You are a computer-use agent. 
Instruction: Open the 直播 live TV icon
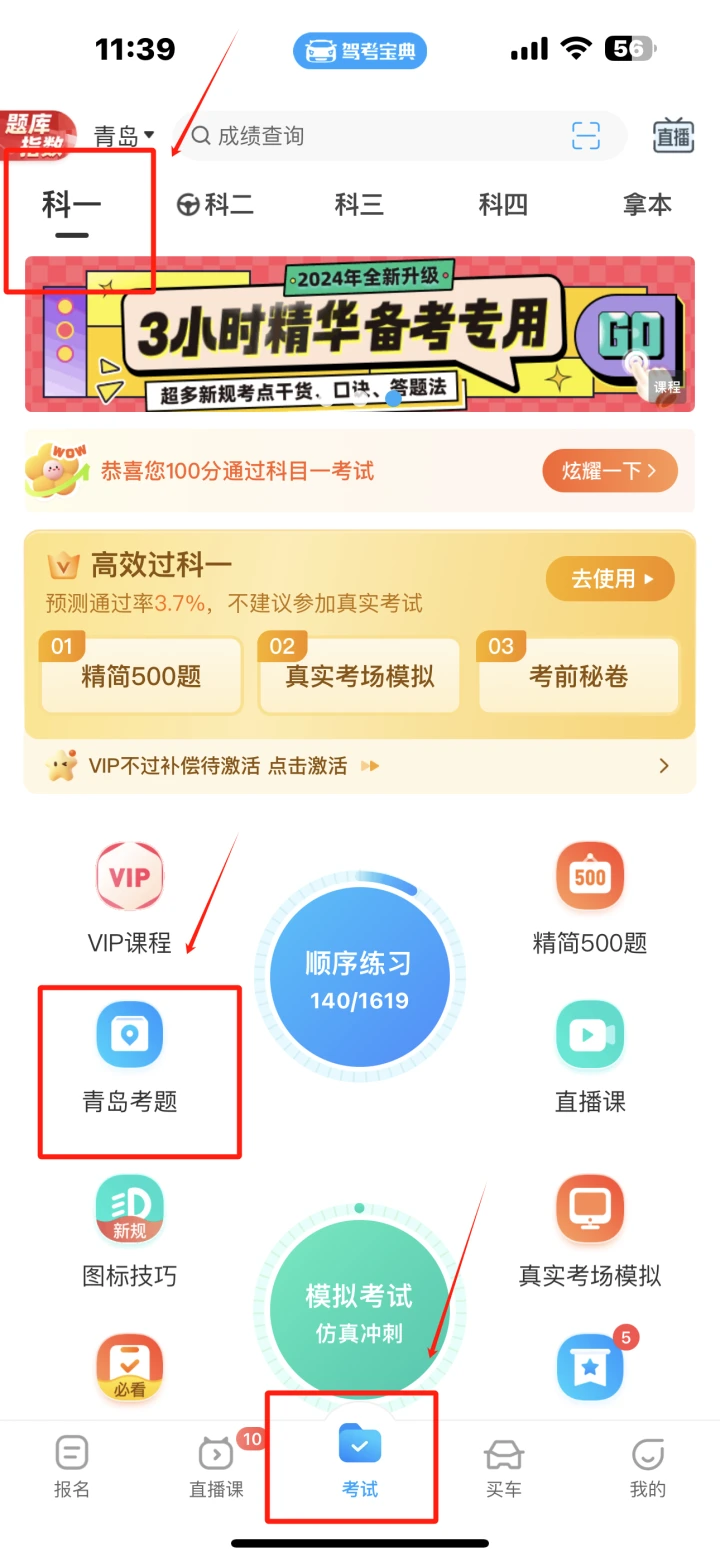(x=673, y=136)
